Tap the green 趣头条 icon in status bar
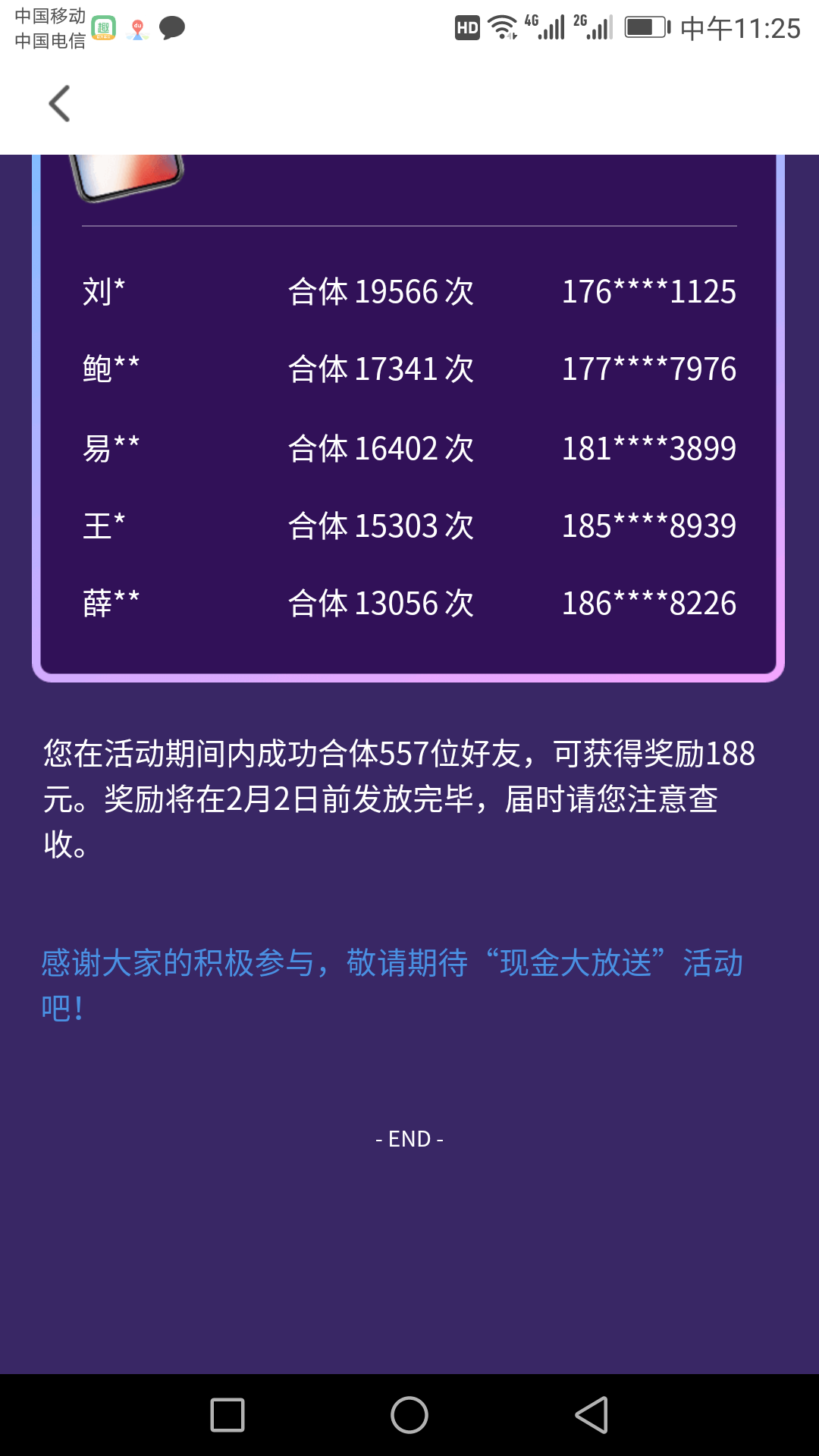This screenshot has height=1456, width=819. click(x=104, y=29)
